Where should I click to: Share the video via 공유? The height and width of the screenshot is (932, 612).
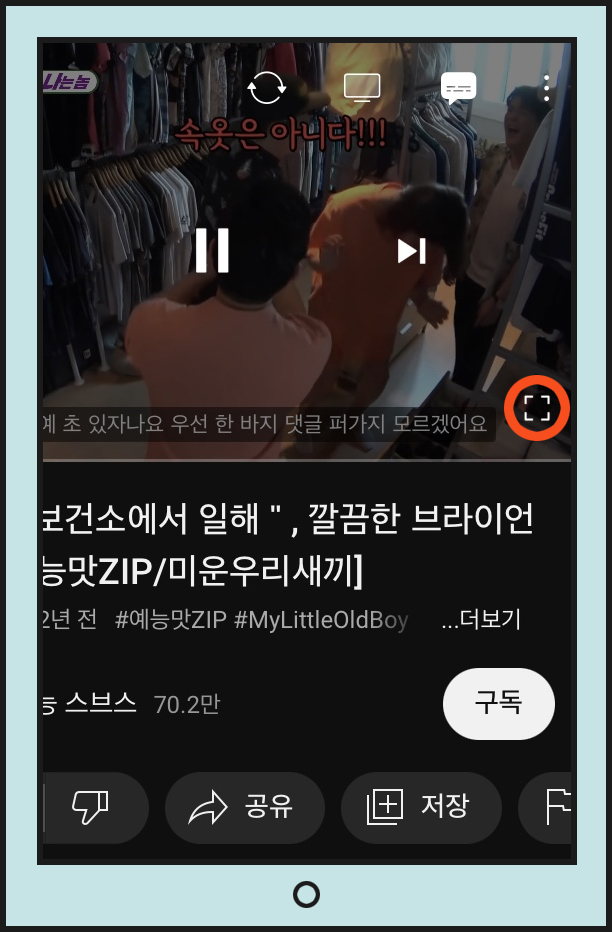point(245,807)
